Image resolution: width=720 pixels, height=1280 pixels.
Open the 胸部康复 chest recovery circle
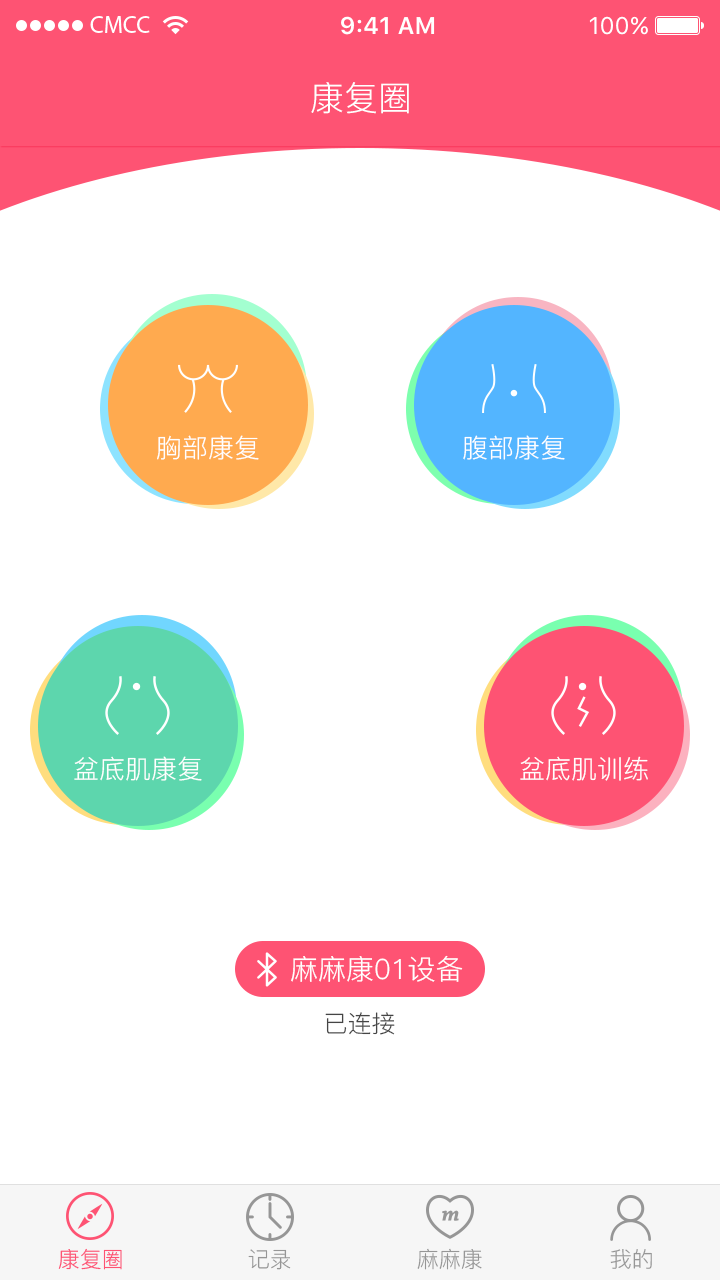coord(208,405)
